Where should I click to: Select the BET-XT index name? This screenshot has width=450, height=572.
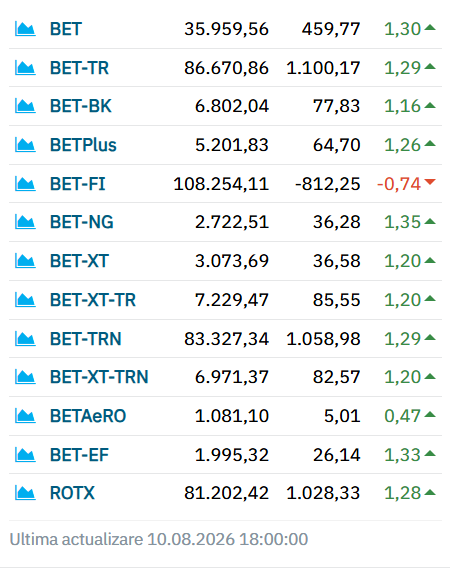[79, 261]
